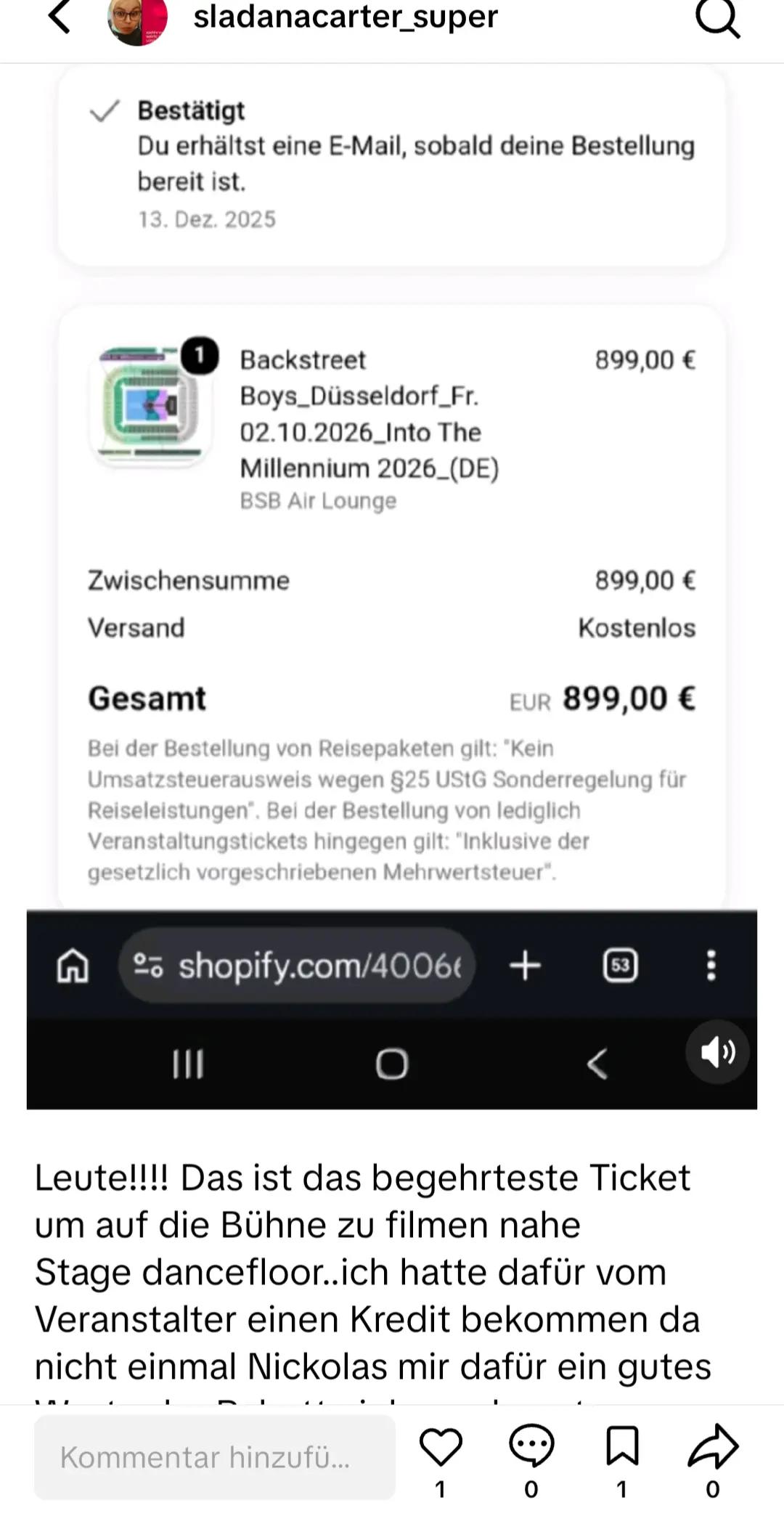The height and width of the screenshot is (1516, 784).
Task: Go back using the top-left arrow
Action: (60, 16)
